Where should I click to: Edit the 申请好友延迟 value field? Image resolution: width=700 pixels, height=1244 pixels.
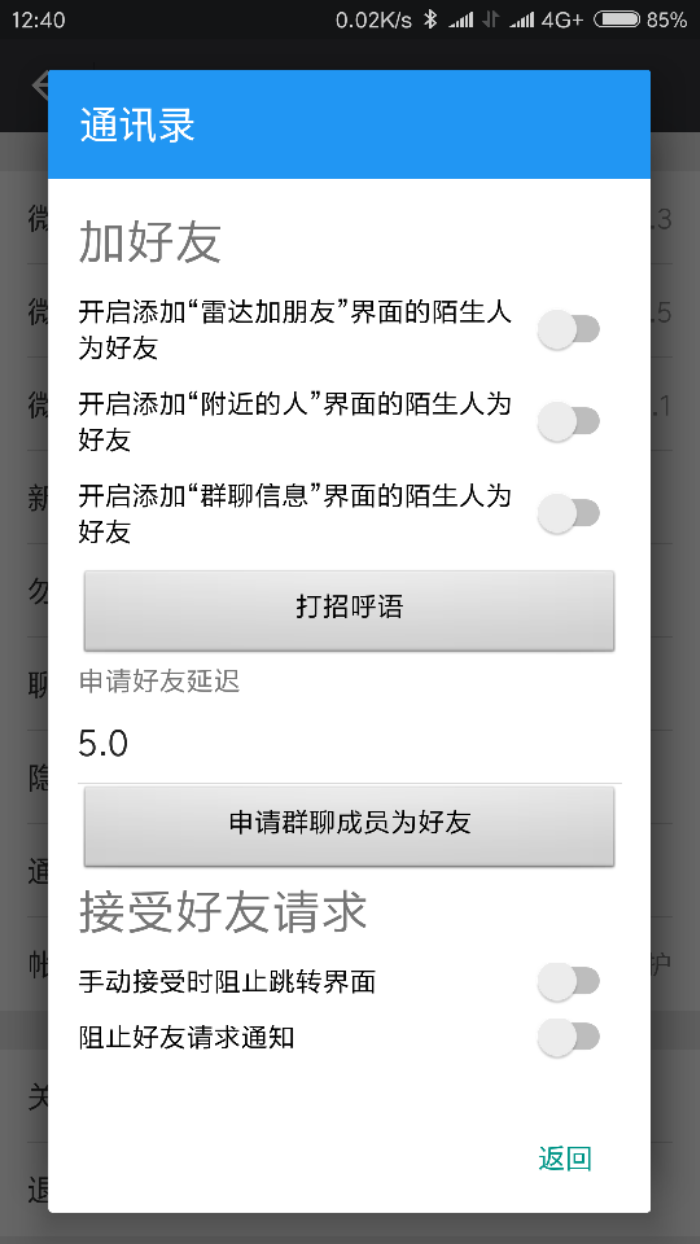point(349,744)
